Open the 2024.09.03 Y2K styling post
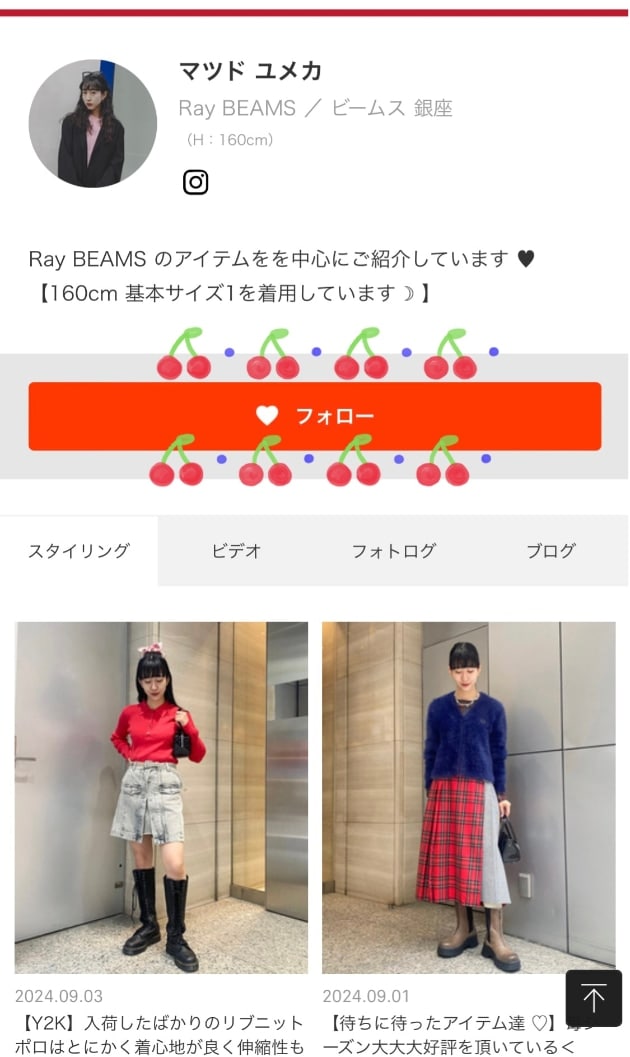This screenshot has width=630, height=1057. [x=161, y=797]
